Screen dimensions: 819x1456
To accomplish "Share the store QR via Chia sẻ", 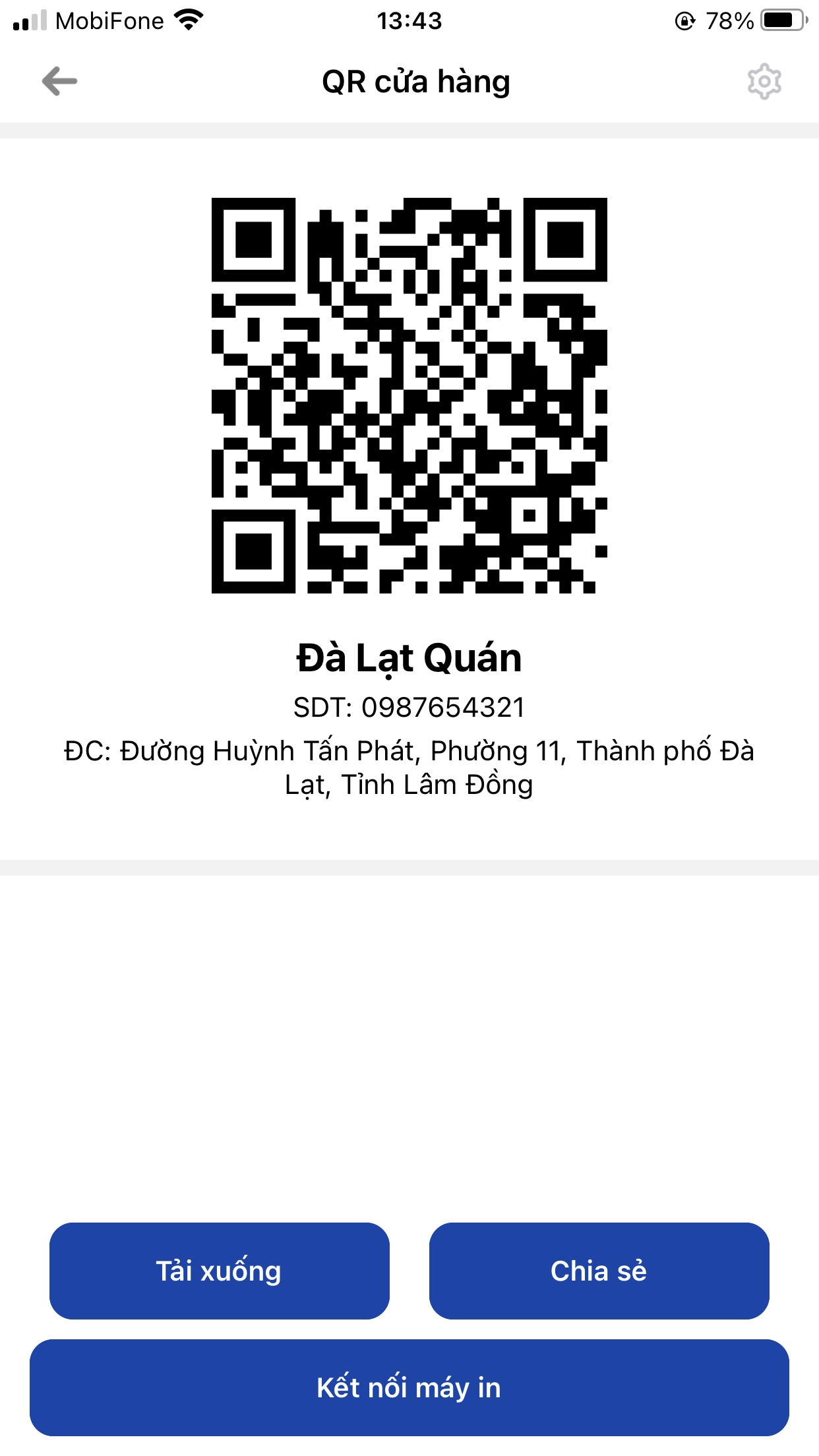I will coord(599,1271).
